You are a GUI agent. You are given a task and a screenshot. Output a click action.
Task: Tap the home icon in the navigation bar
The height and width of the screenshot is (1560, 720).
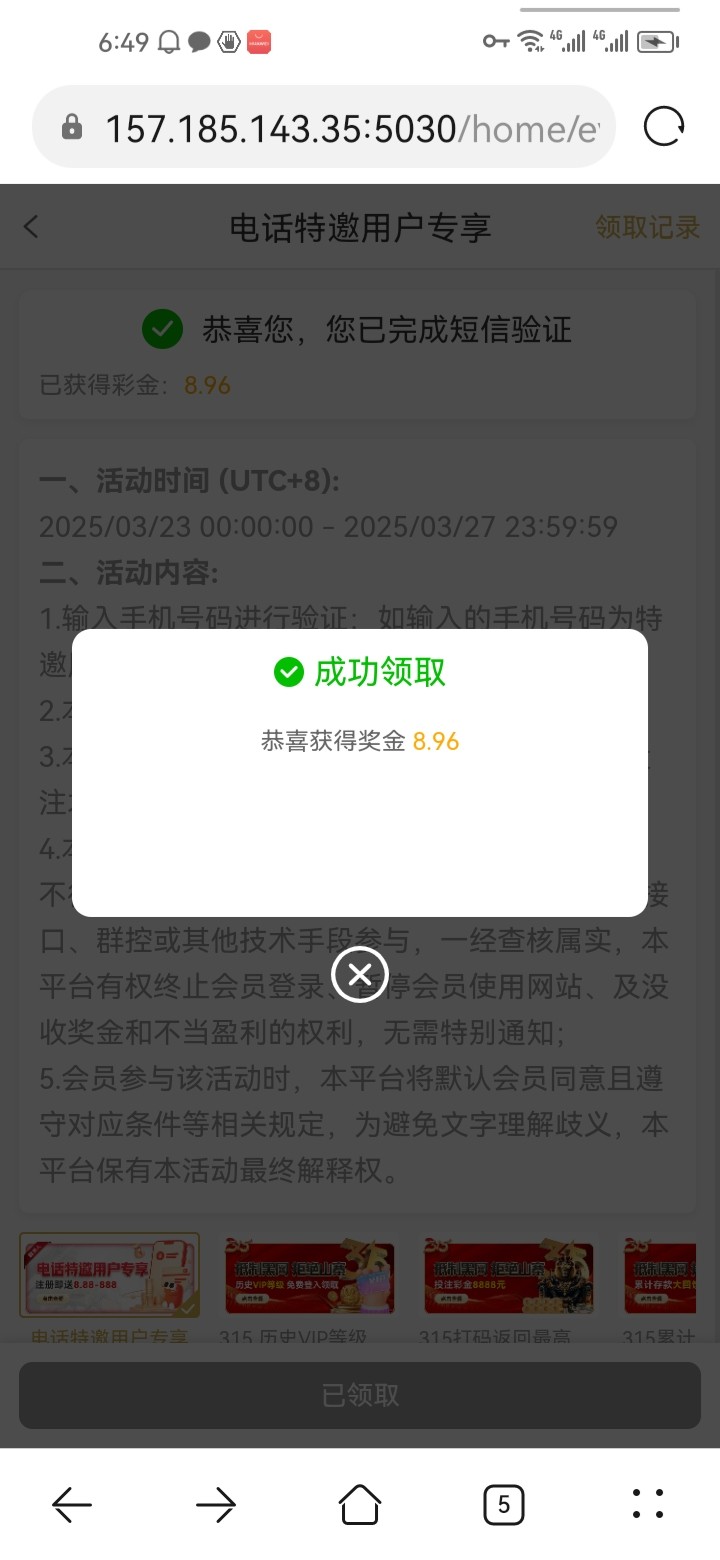click(360, 1505)
